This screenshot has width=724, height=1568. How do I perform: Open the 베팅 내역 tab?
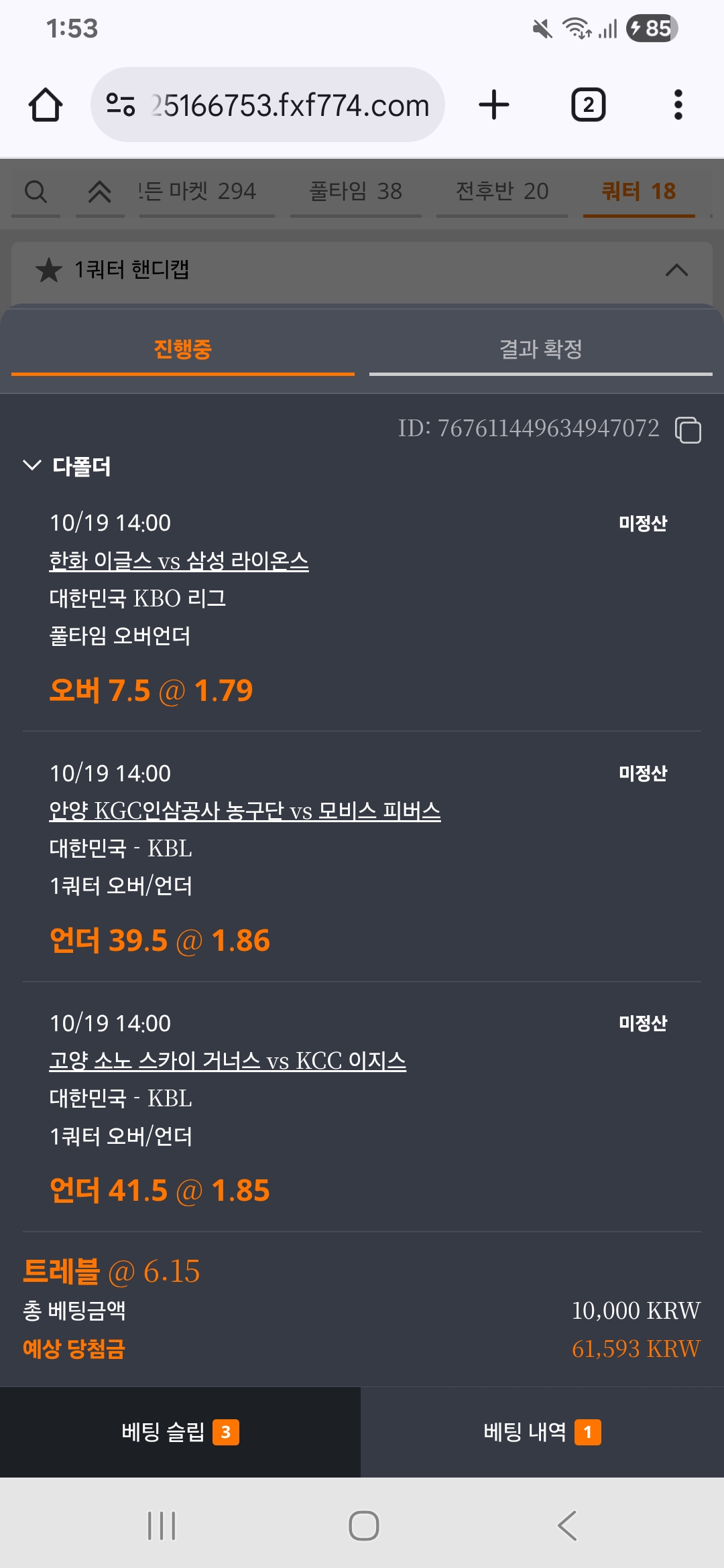pos(542,1432)
